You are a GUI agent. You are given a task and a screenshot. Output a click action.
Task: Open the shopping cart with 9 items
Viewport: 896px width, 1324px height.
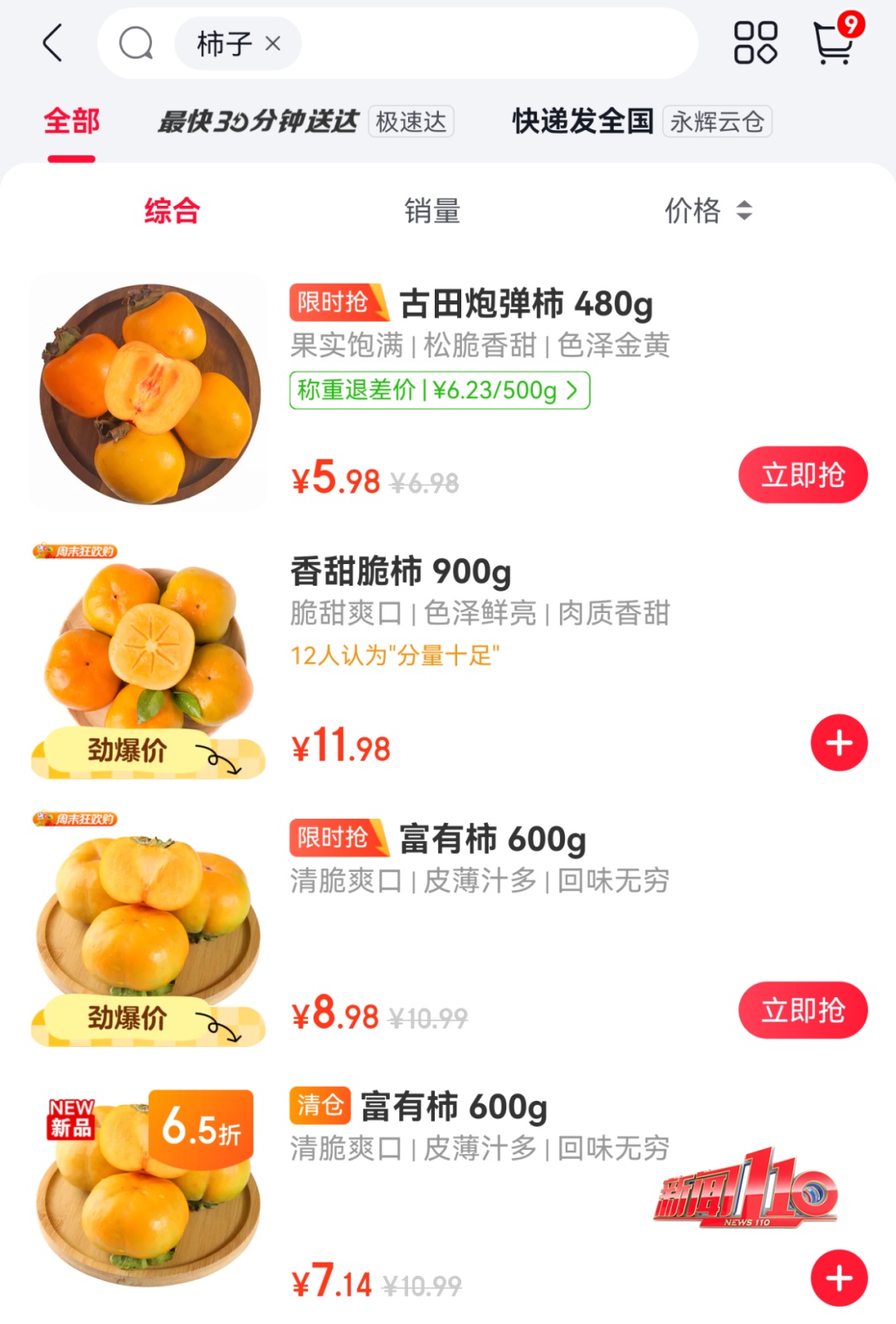(x=834, y=43)
